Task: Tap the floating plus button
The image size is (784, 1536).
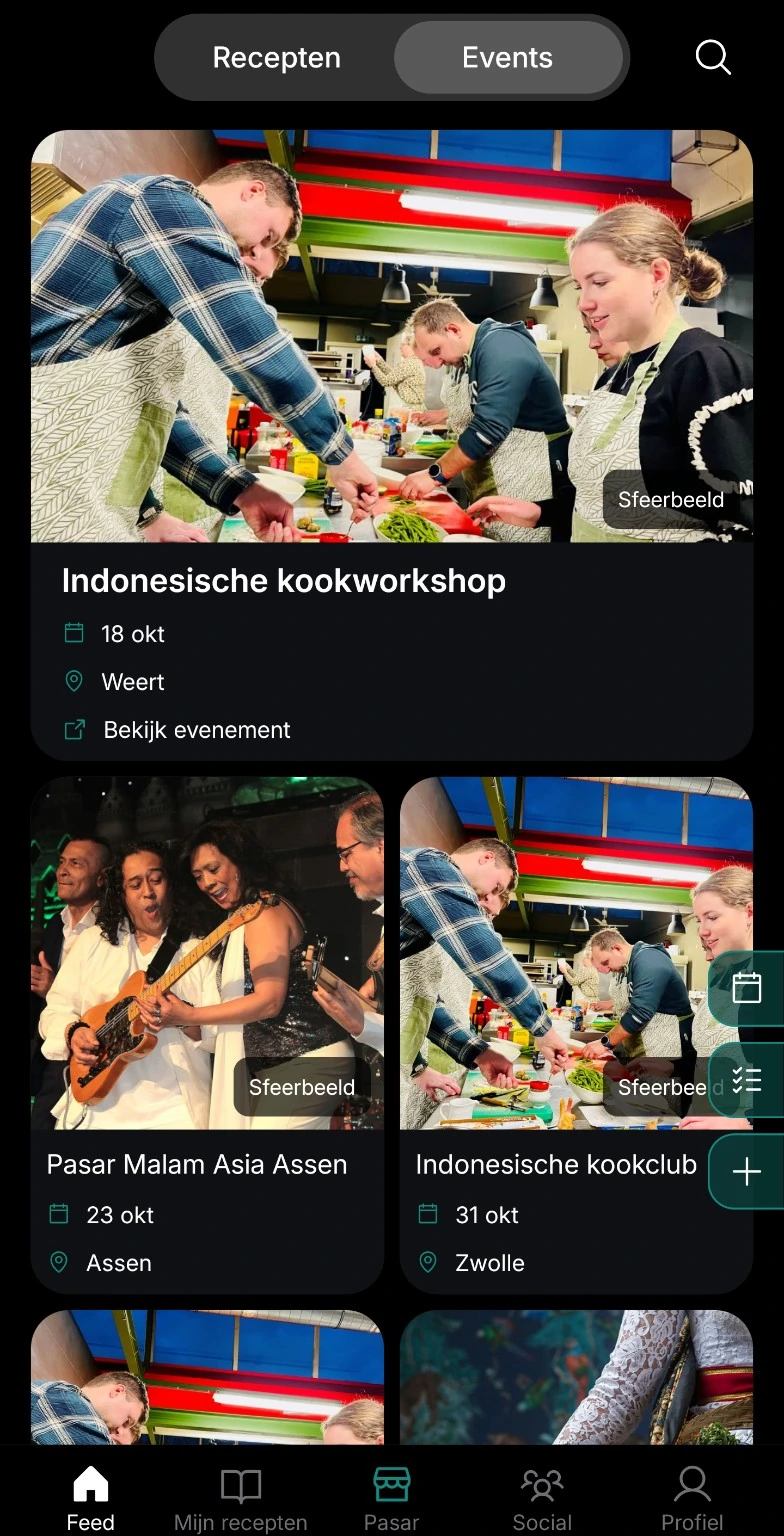Action: coord(747,1172)
